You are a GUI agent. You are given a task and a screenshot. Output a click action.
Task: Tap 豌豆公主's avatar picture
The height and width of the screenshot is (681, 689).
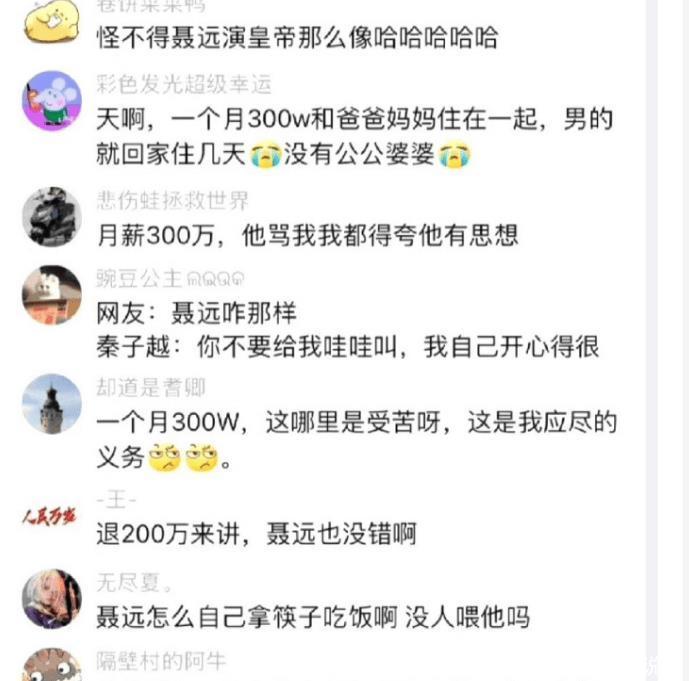51,294
